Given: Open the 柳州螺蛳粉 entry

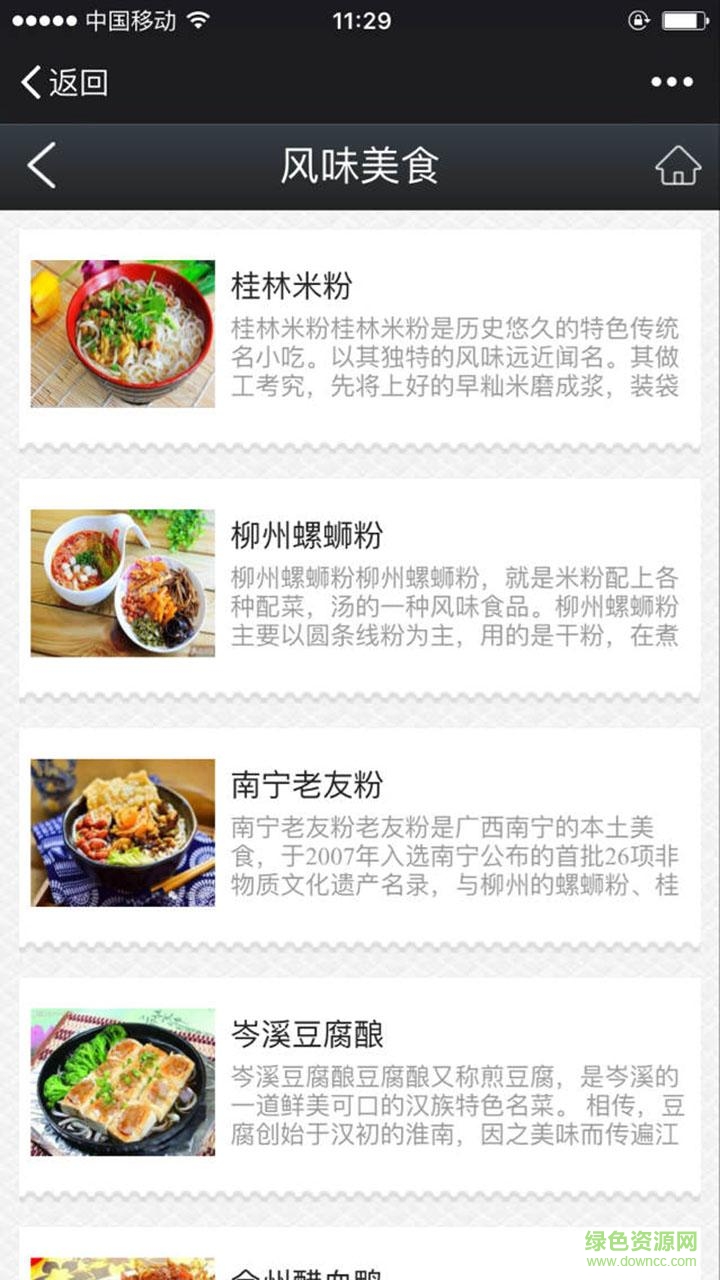Looking at the screenshot, I should pos(303,539).
